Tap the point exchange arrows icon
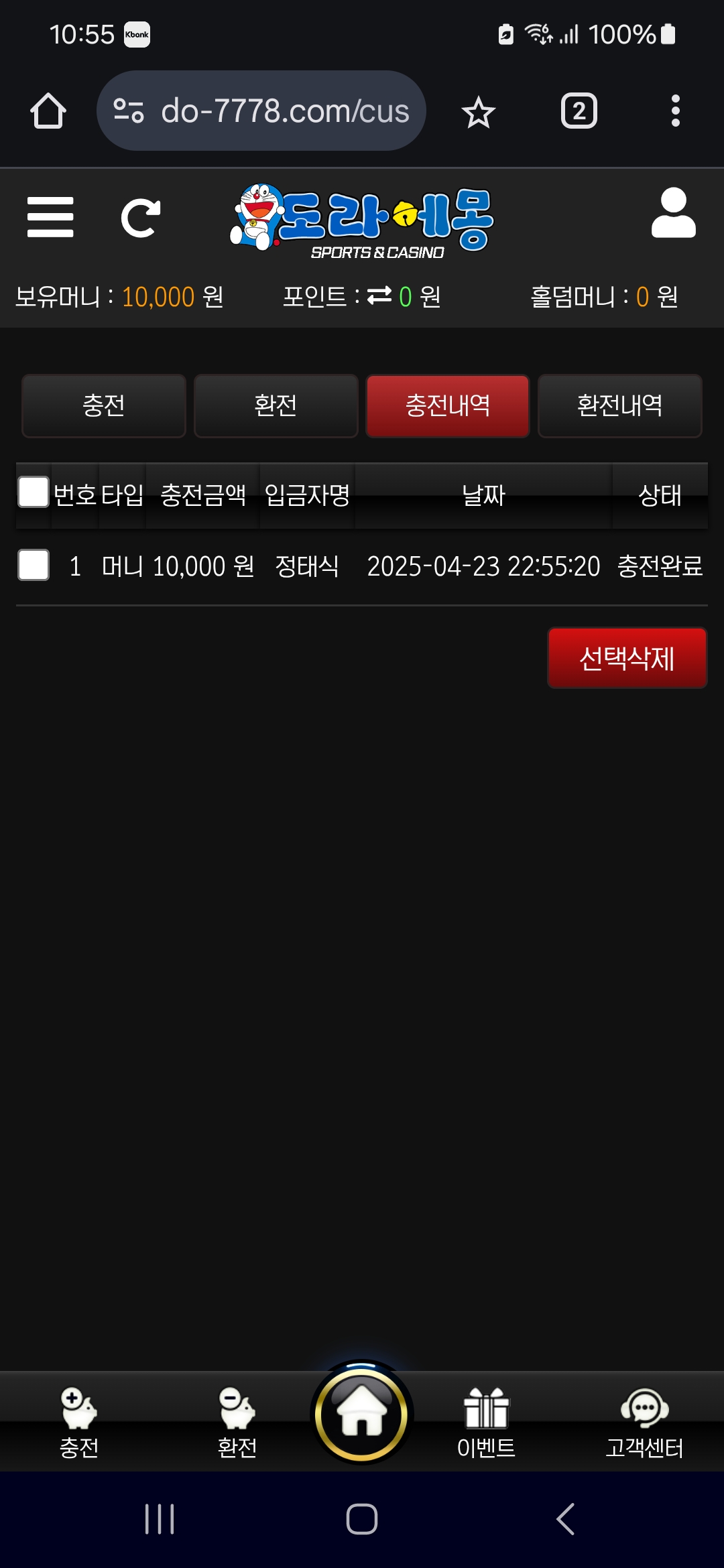This screenshot has width=724, height=1568. click(379, 296)
